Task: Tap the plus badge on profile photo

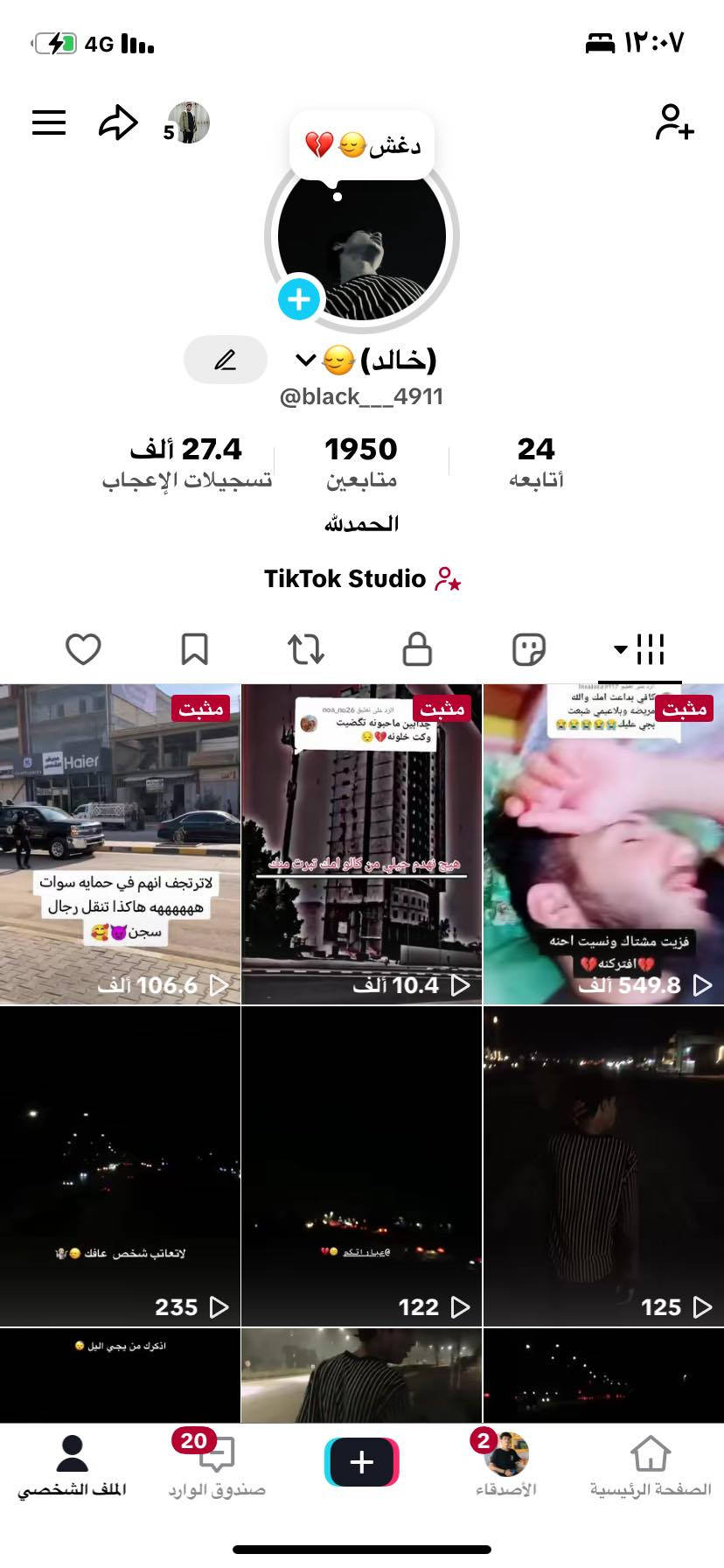Action: [299, 299]
